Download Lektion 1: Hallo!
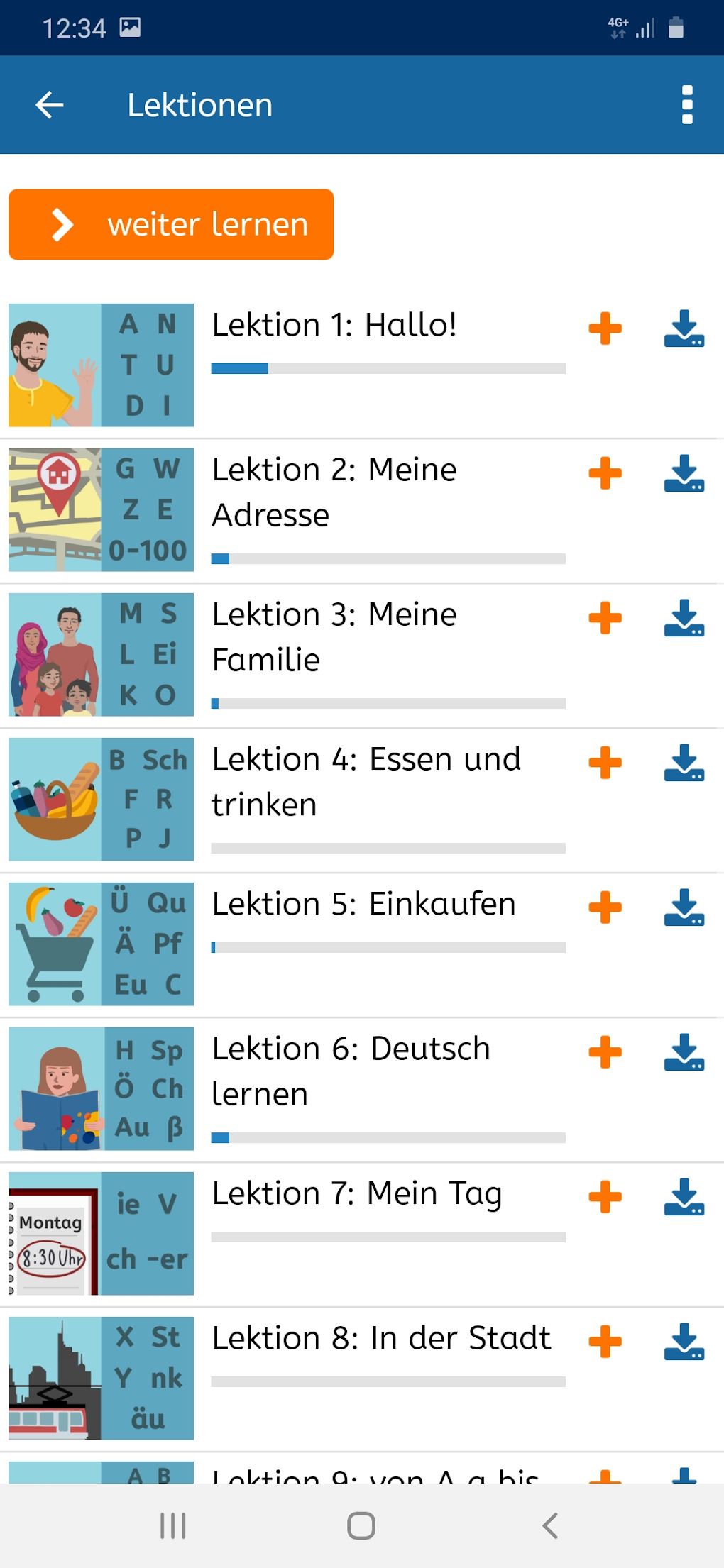This screenshot has width=724, height=1568. coord(684,328)
